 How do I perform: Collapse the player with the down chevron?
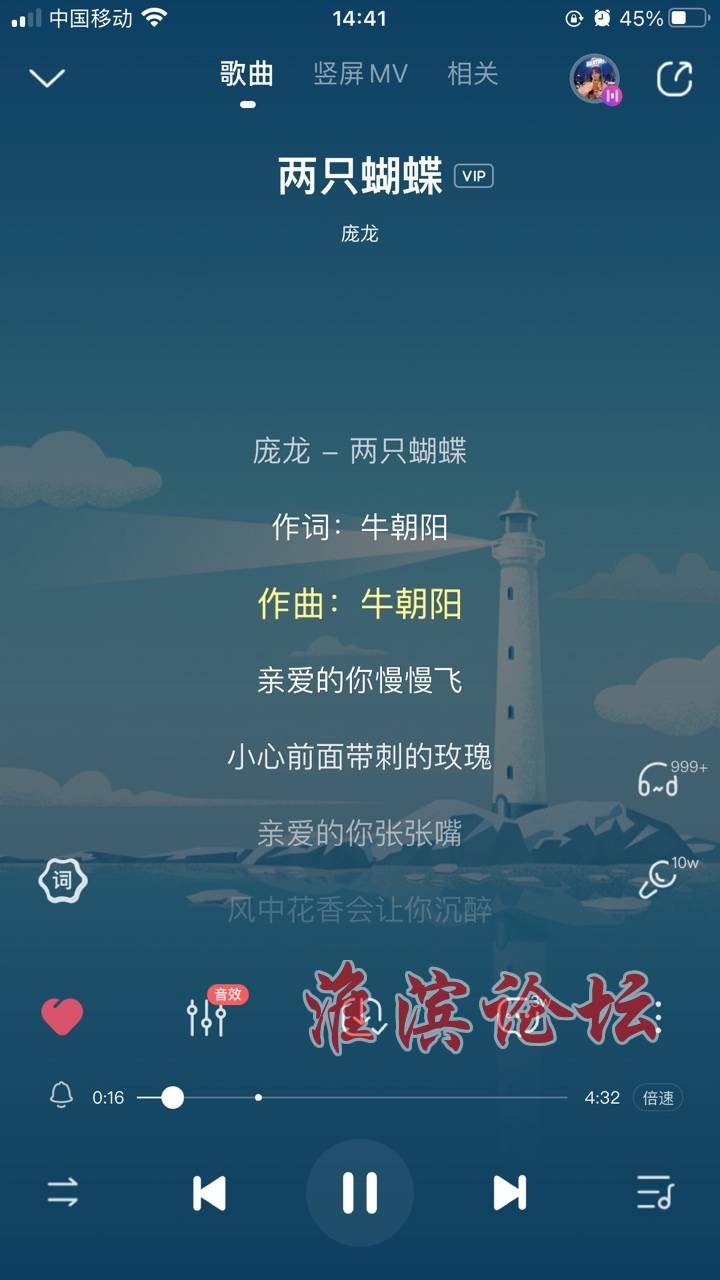[x=47, y=78]
